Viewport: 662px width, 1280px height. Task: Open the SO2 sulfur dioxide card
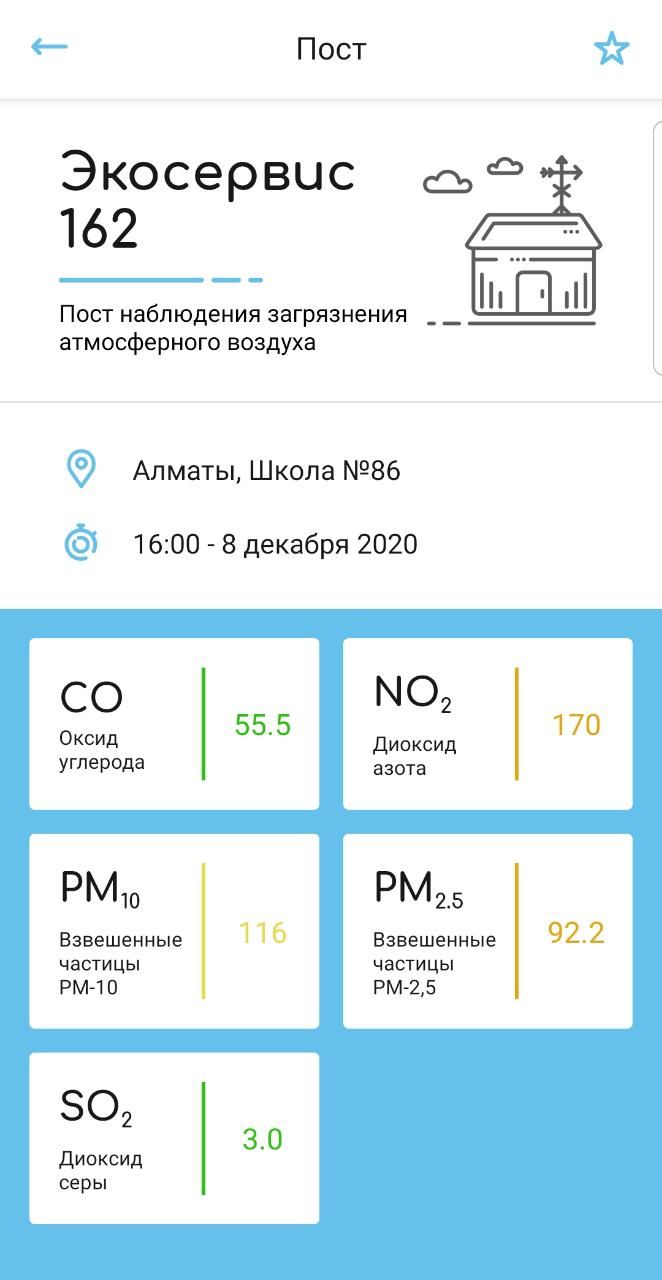pyautogui.click(x=174, y=1138)
